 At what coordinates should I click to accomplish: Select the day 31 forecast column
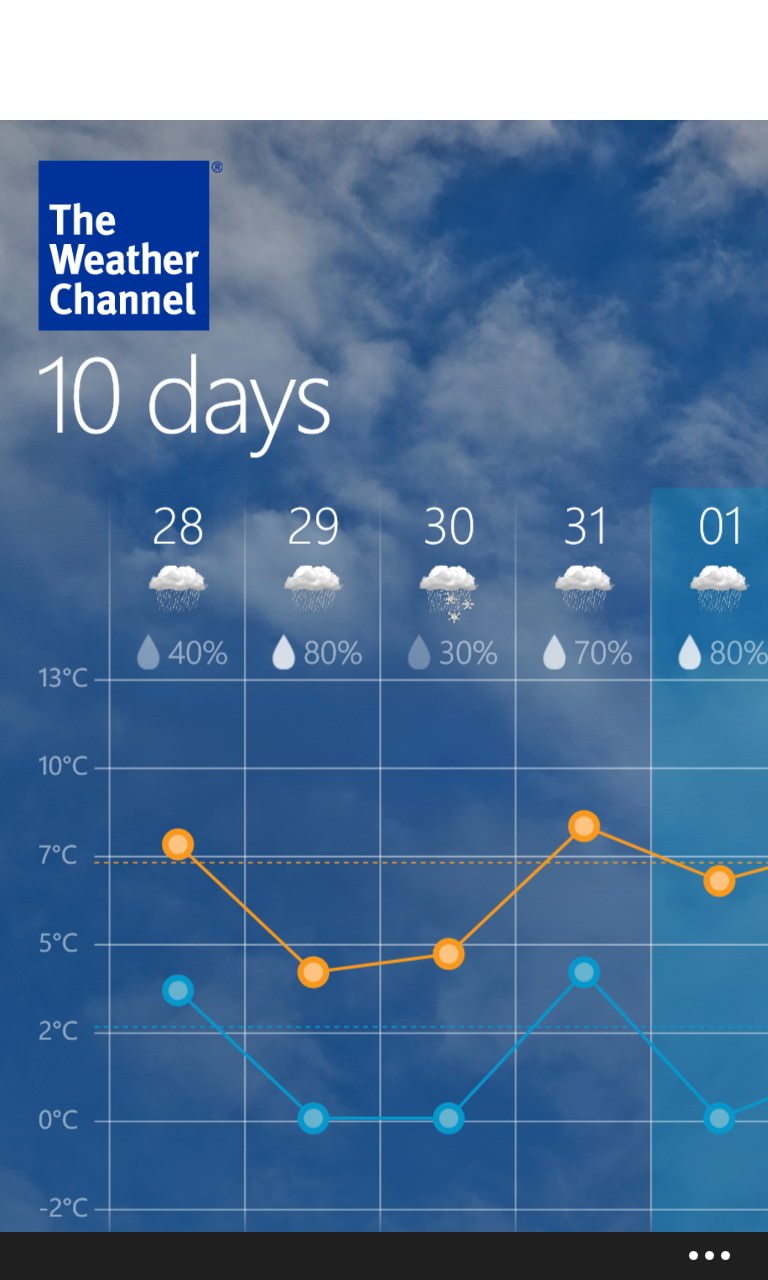(583, 866)
